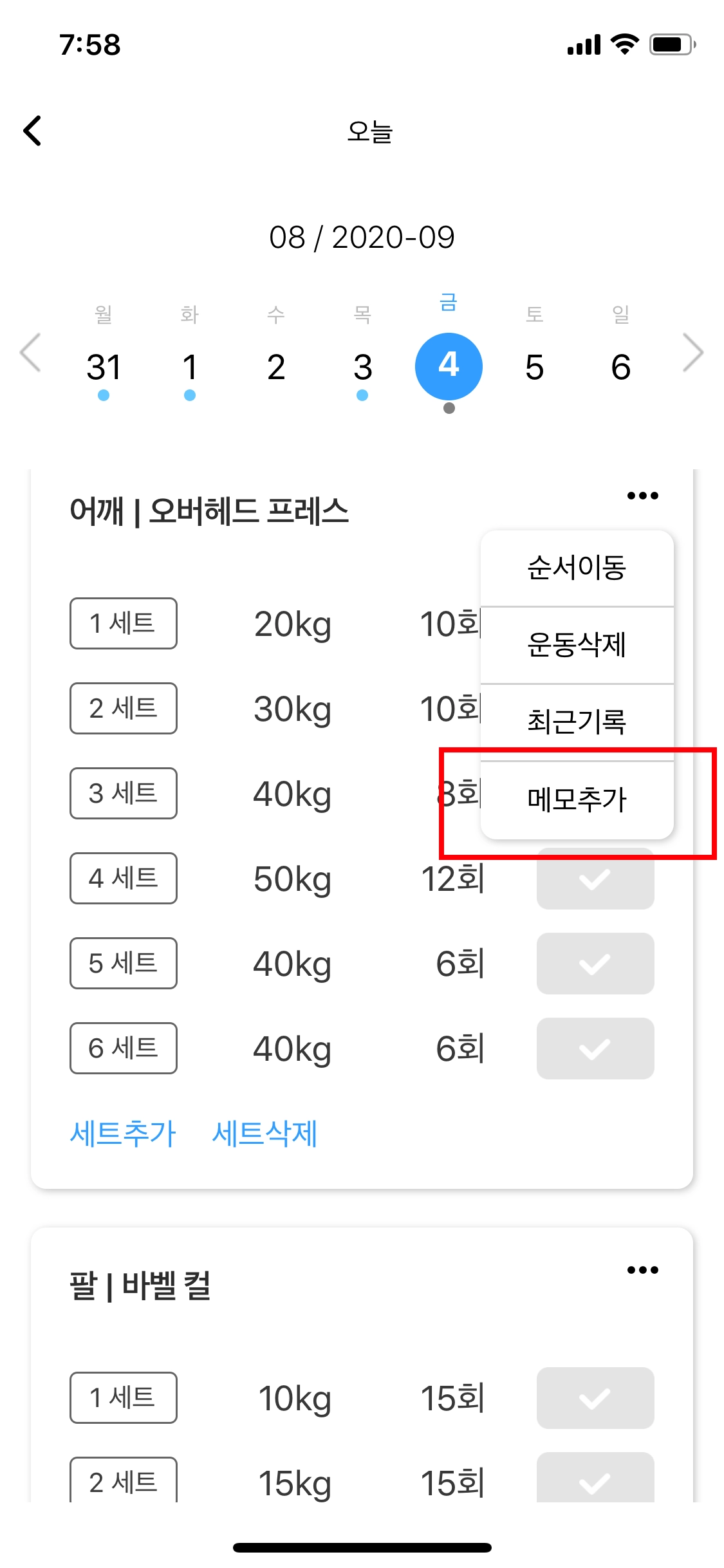Select date 3 in the week strip
The image size is (724, 1568).
coord(362,367)
